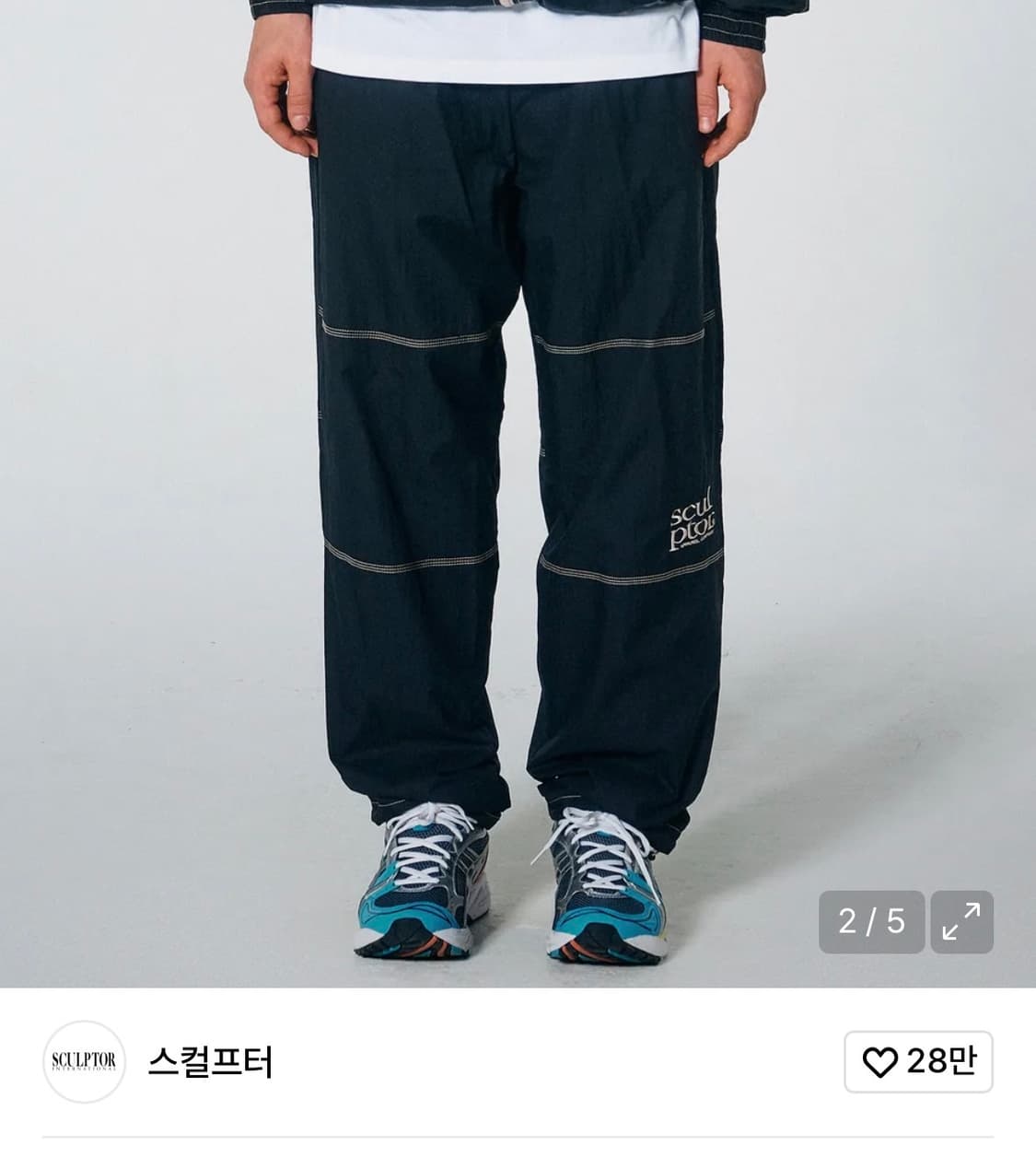Viewport: 1036px width, 1157px height.
Task: Click the photo to view the next product image
Action: [x=518, y=461]
